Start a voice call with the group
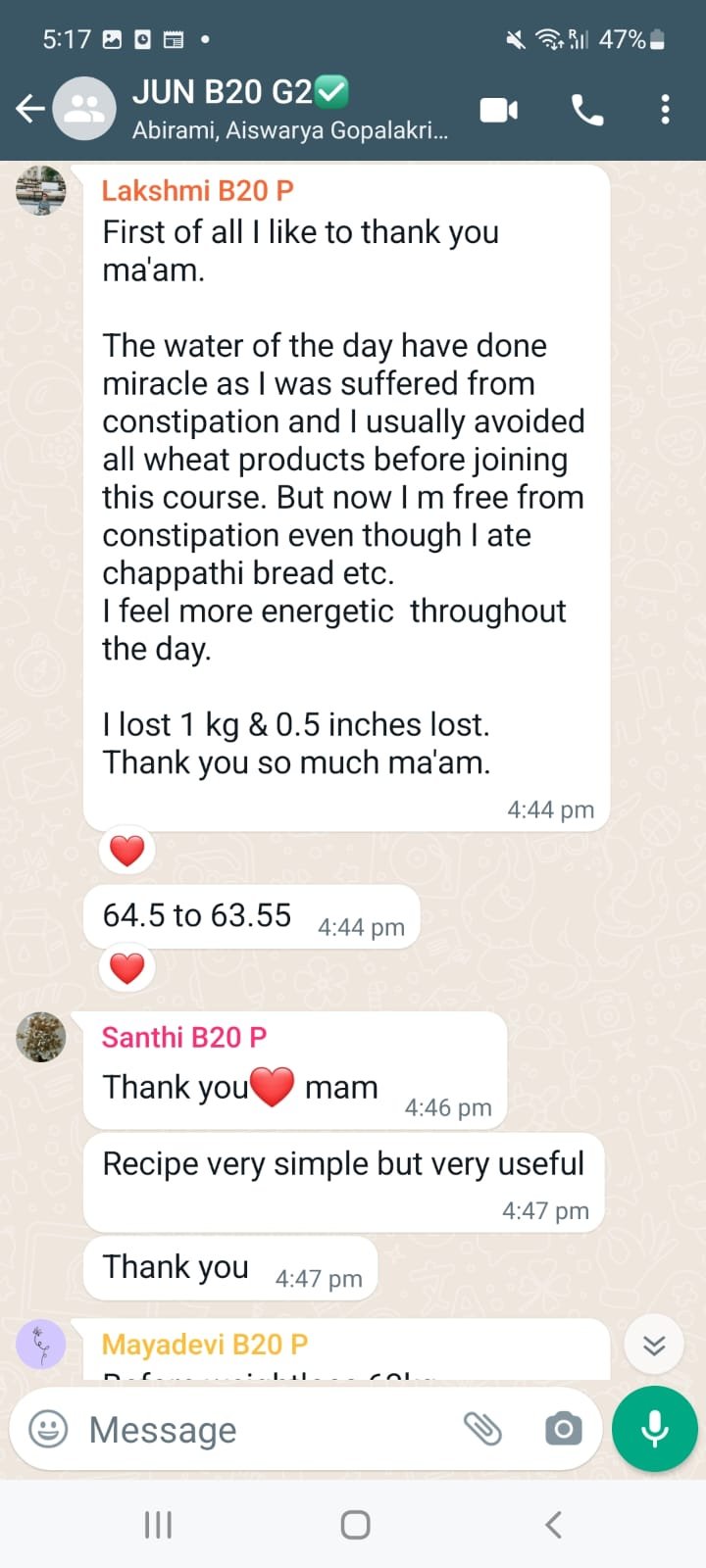Screen dimensions: 706x1568 [x=587, y=110]
